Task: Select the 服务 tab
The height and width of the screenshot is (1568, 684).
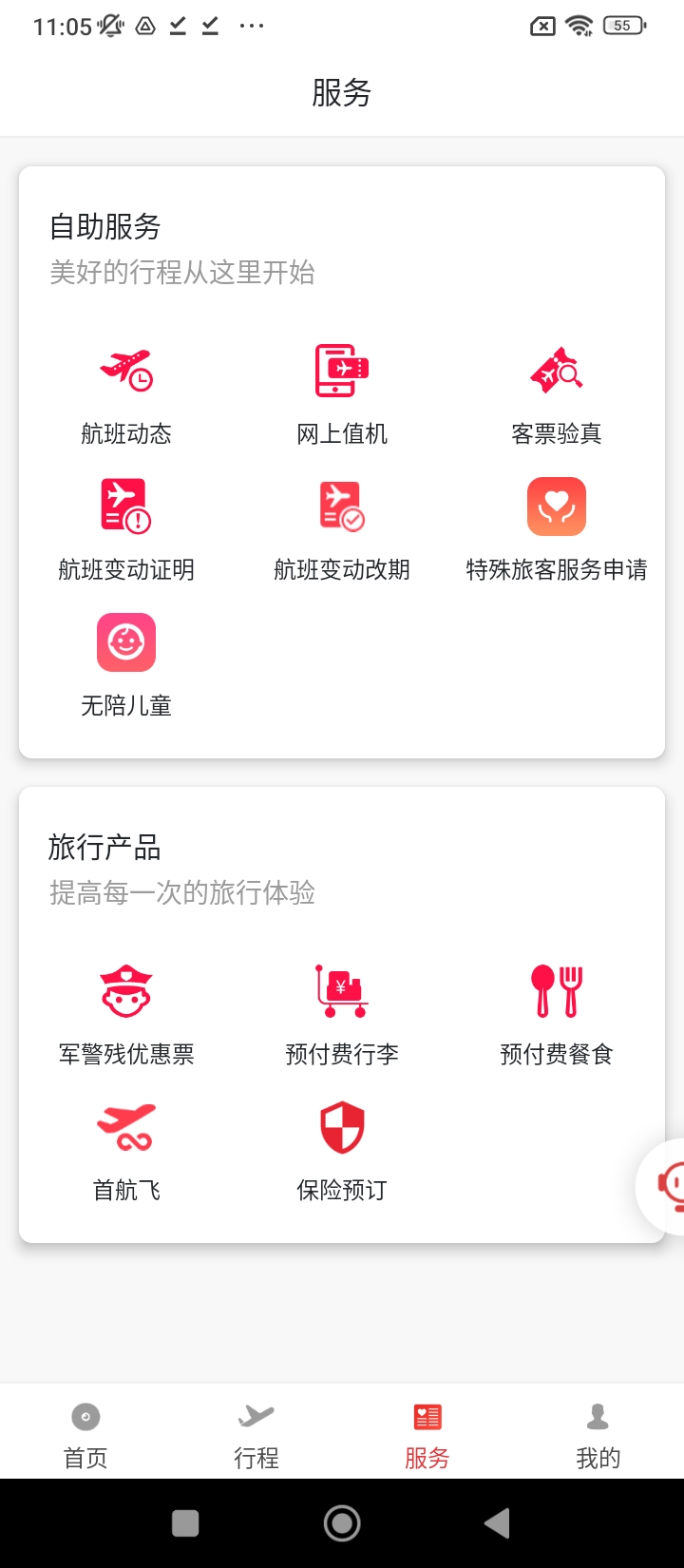Action: (x=427, y=1435)
